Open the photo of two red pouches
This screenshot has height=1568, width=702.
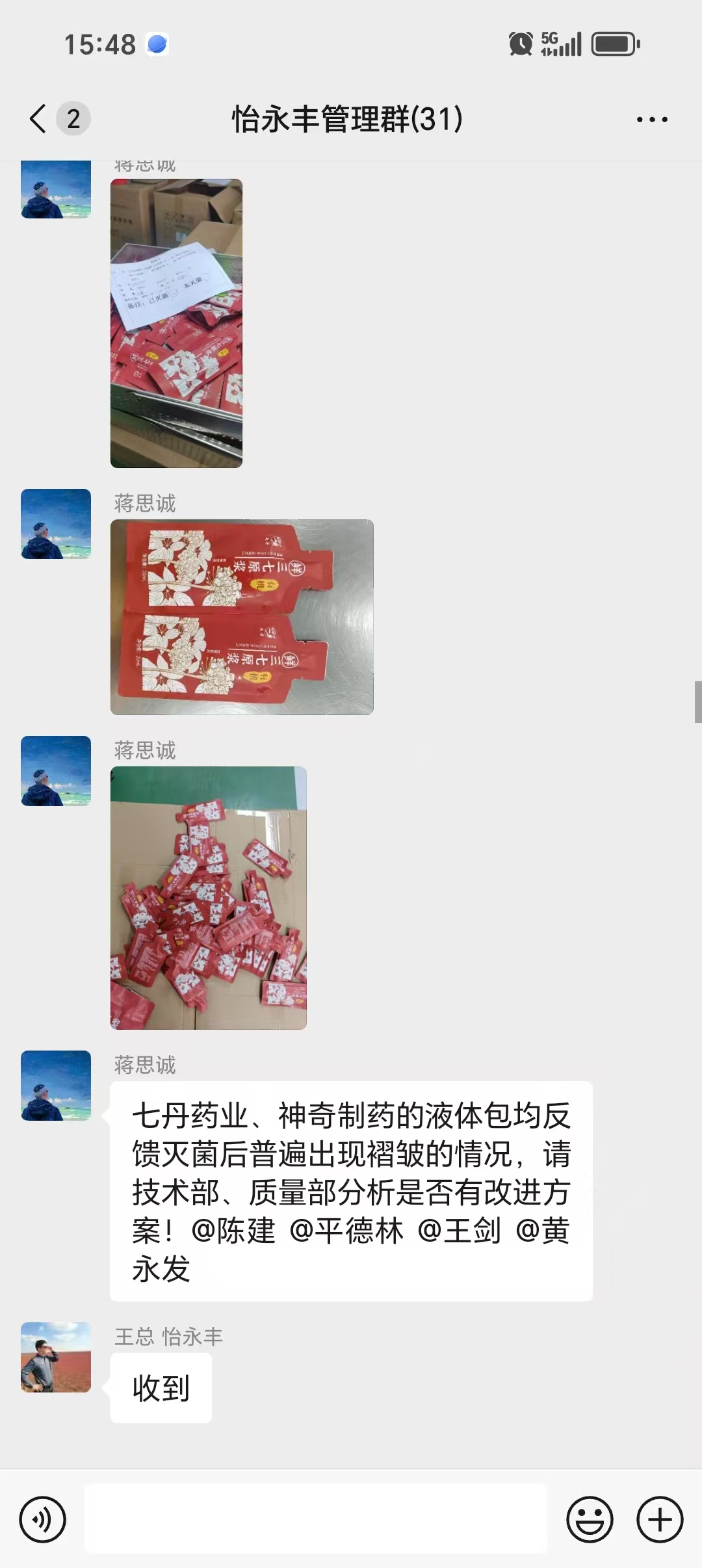[x=242, y=617]
